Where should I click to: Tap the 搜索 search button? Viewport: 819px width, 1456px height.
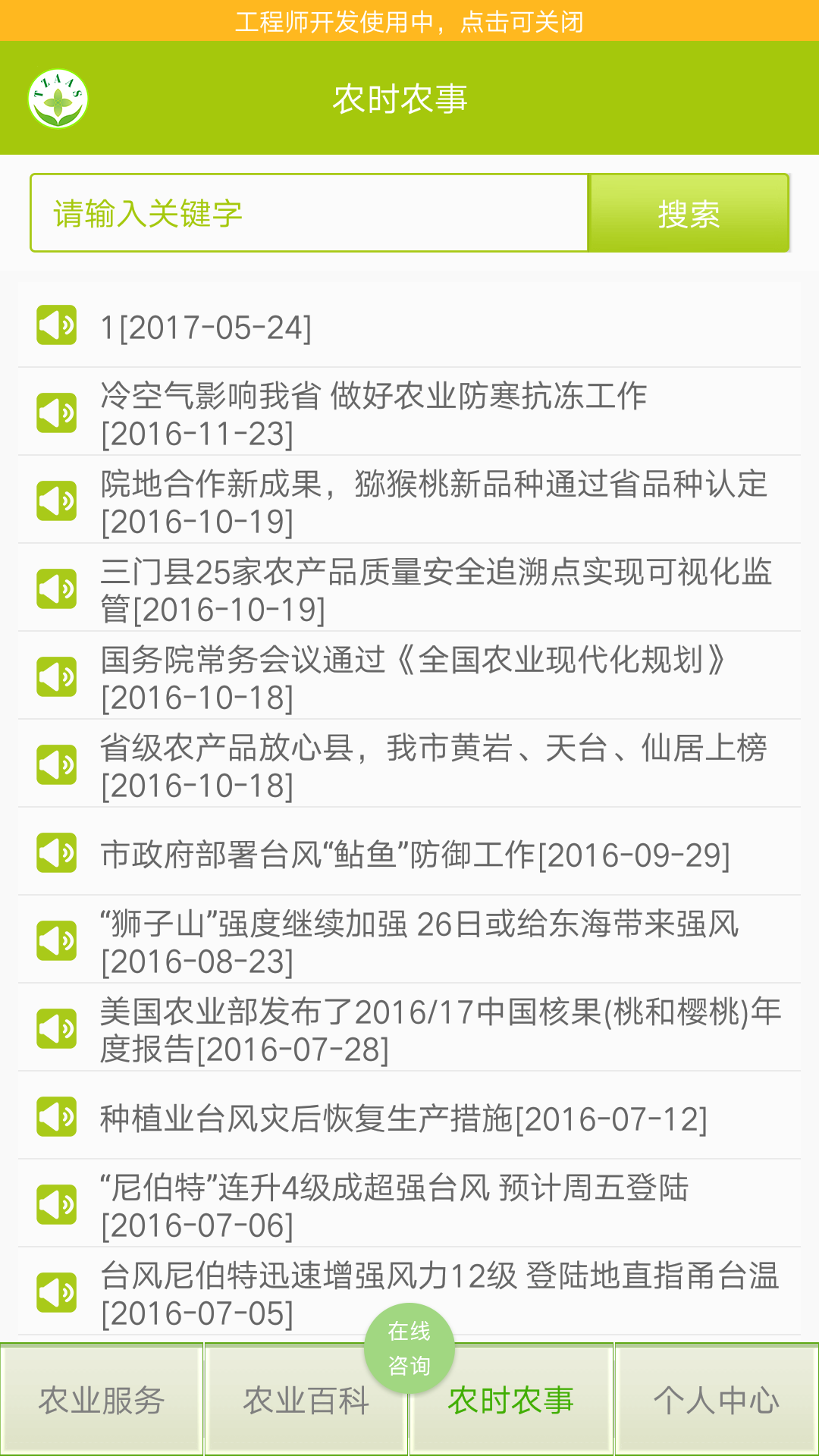coord(687,213)
